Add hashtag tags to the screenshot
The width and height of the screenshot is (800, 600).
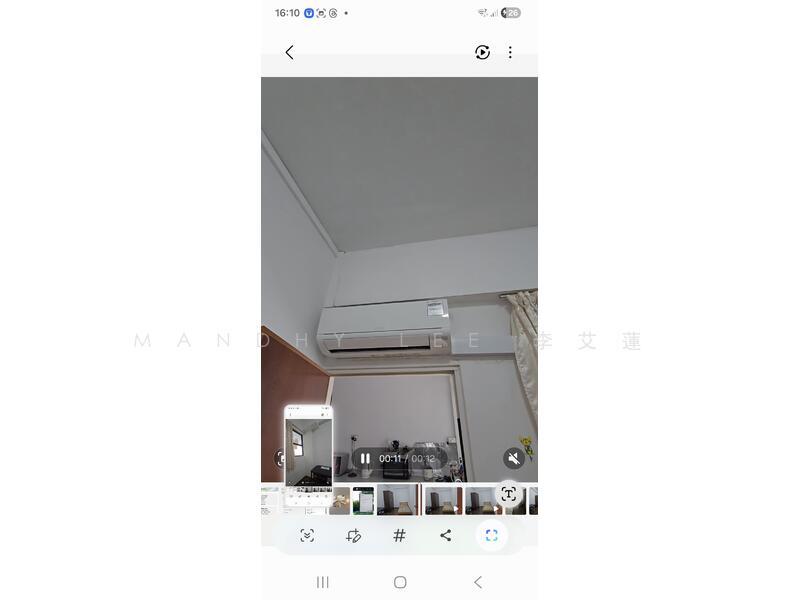(399, 536)
